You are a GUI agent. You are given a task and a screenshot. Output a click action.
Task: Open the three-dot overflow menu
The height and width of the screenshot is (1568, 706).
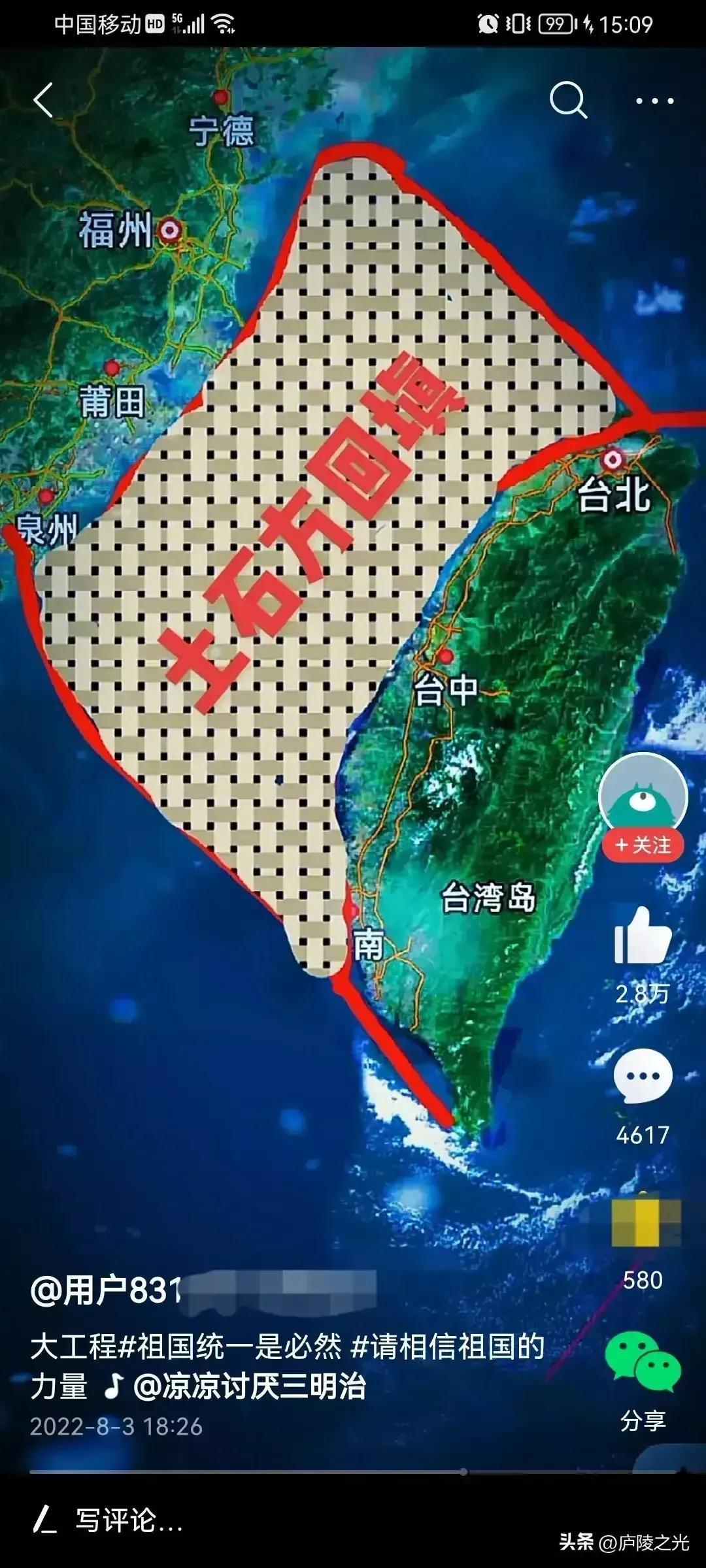(x=654, y=101)
